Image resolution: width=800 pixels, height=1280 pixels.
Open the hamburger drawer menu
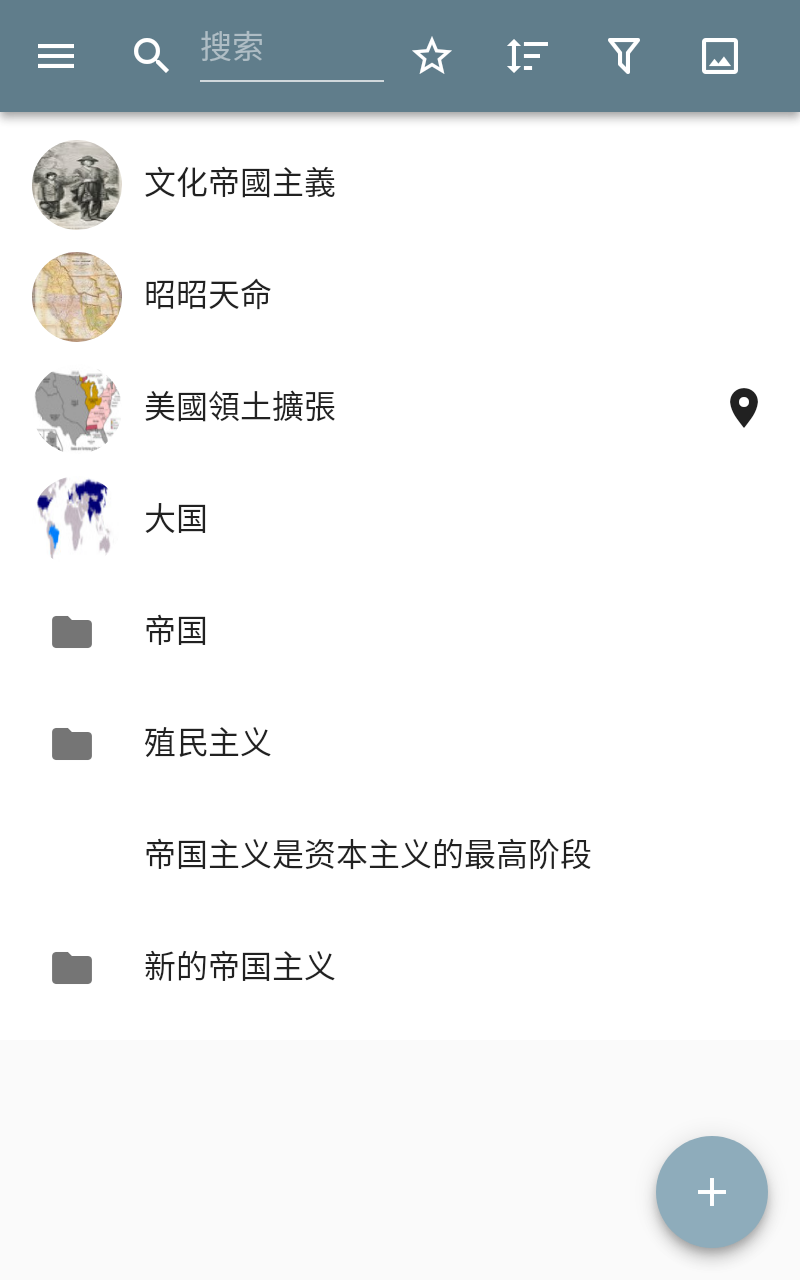coord(56,56)
